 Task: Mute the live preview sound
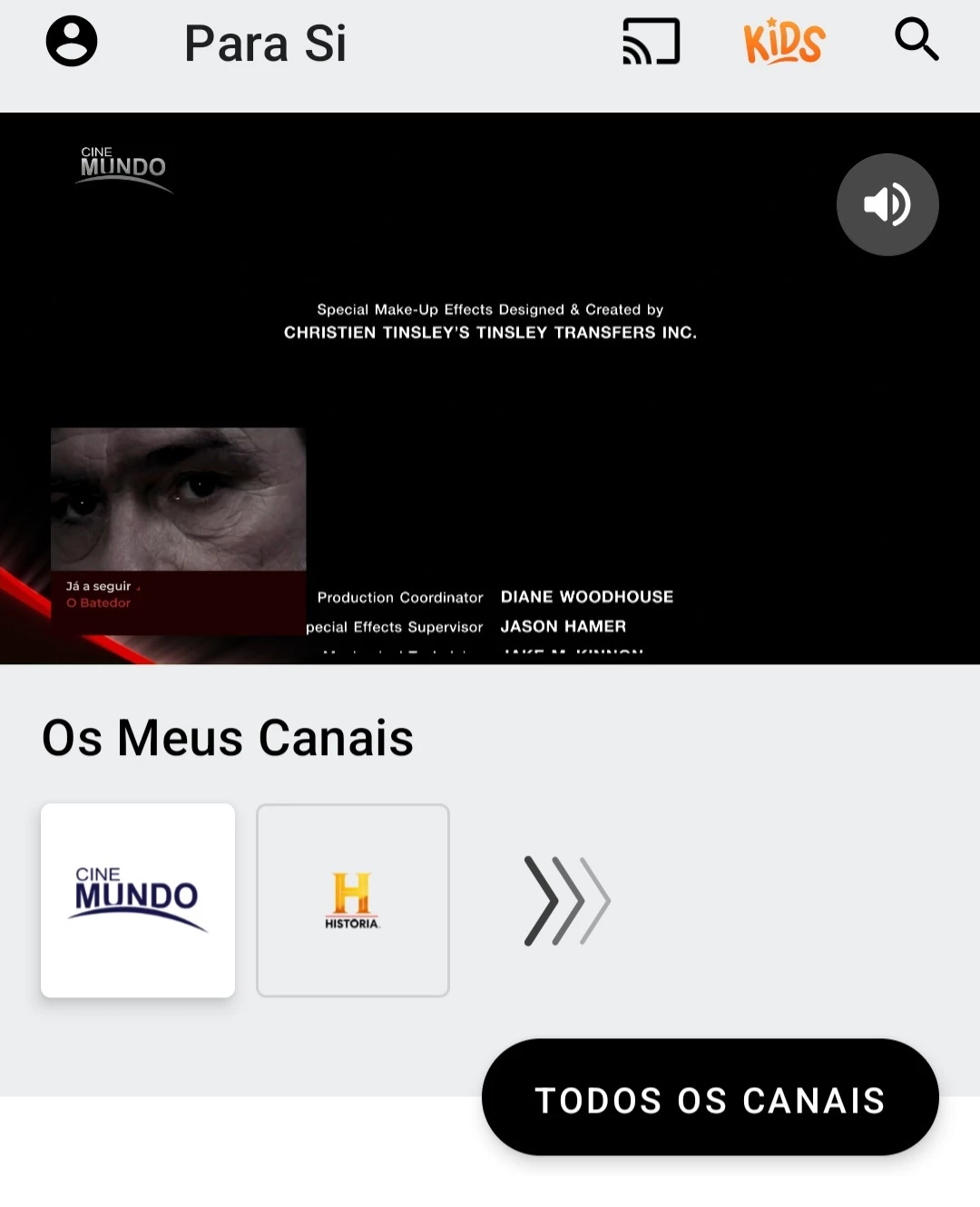[887, 204]
